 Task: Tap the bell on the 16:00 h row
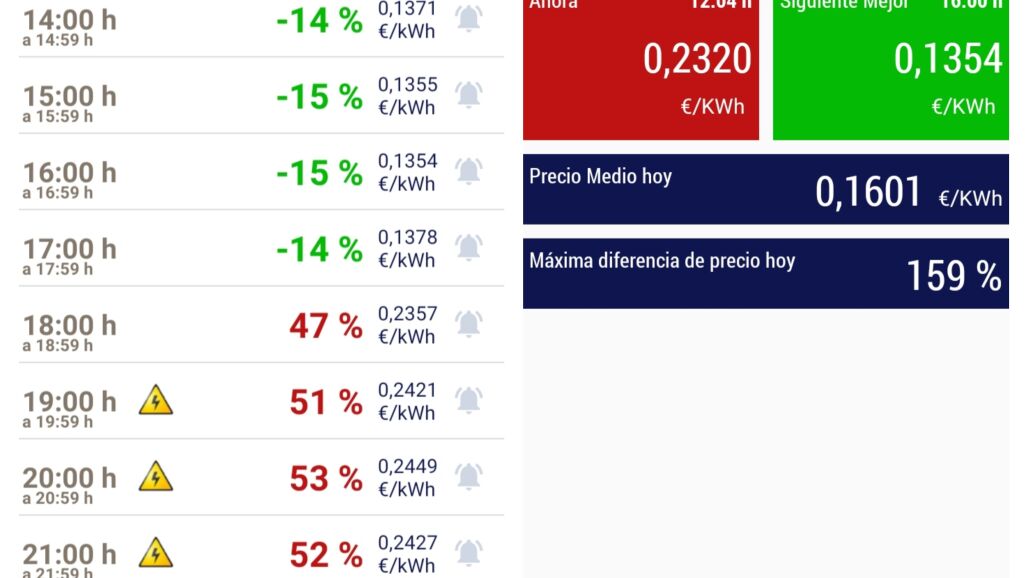(x=468, y=171)
